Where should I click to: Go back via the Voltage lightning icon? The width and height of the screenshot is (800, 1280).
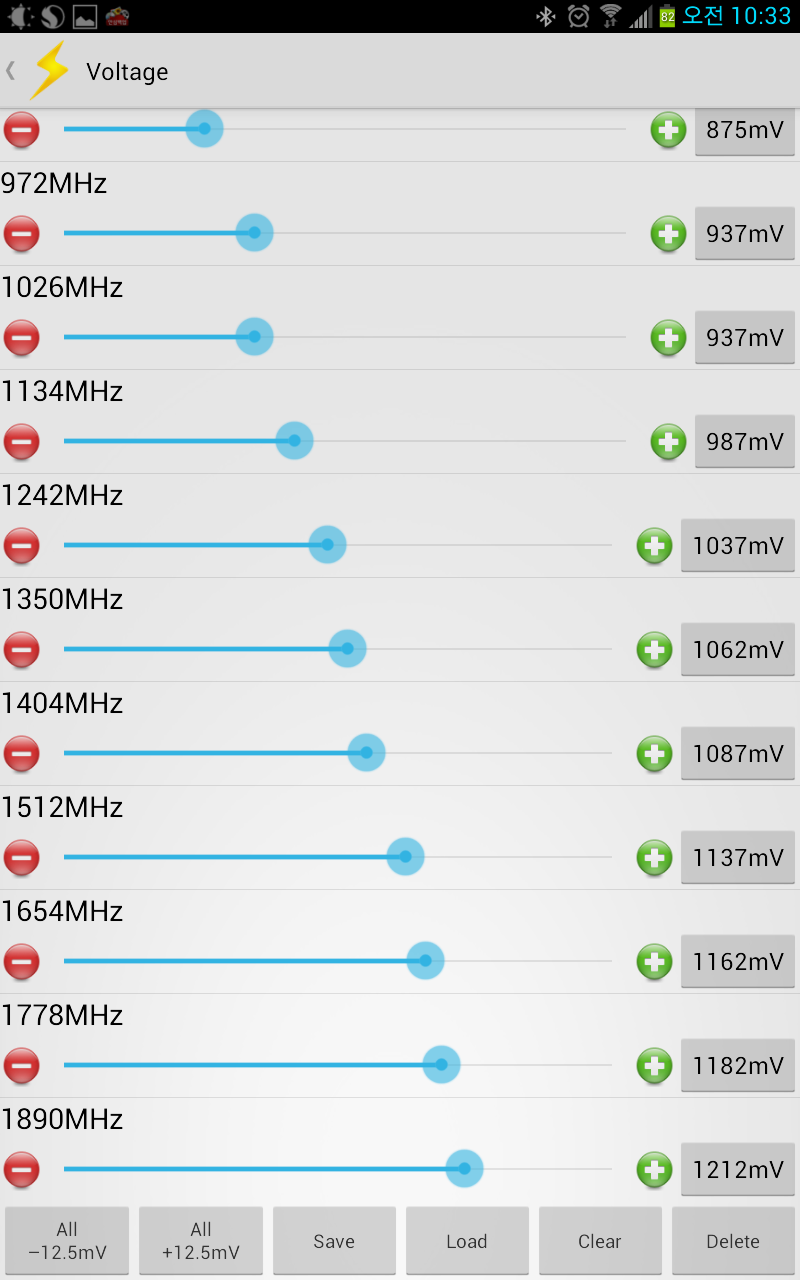point(49,71)
